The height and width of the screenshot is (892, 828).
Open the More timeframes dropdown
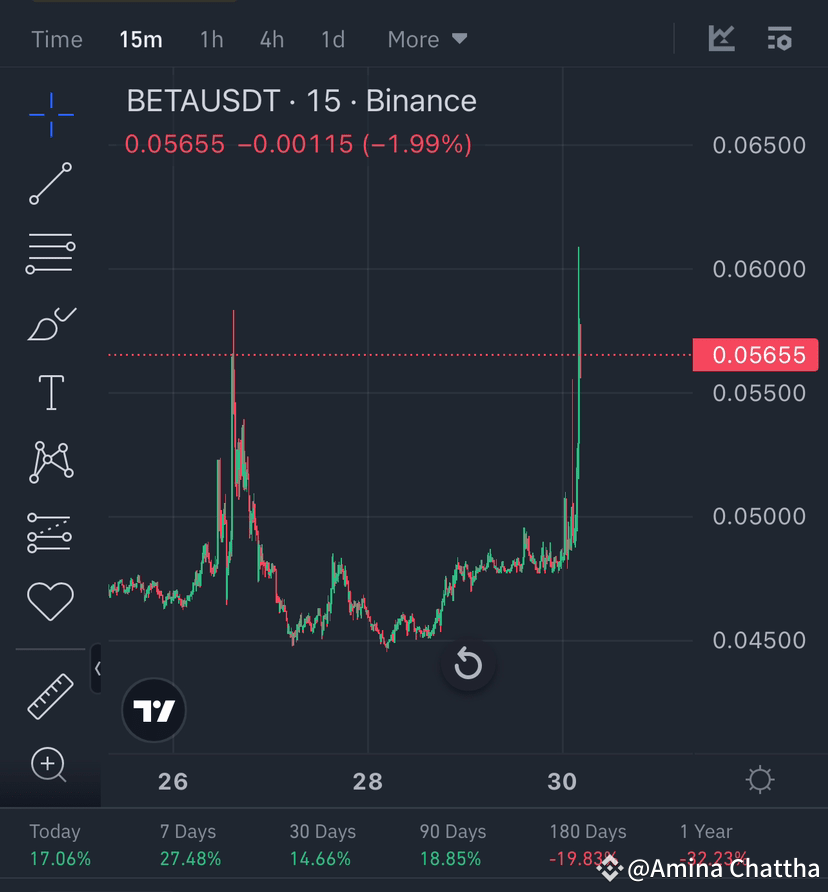(x=427, y=39)
